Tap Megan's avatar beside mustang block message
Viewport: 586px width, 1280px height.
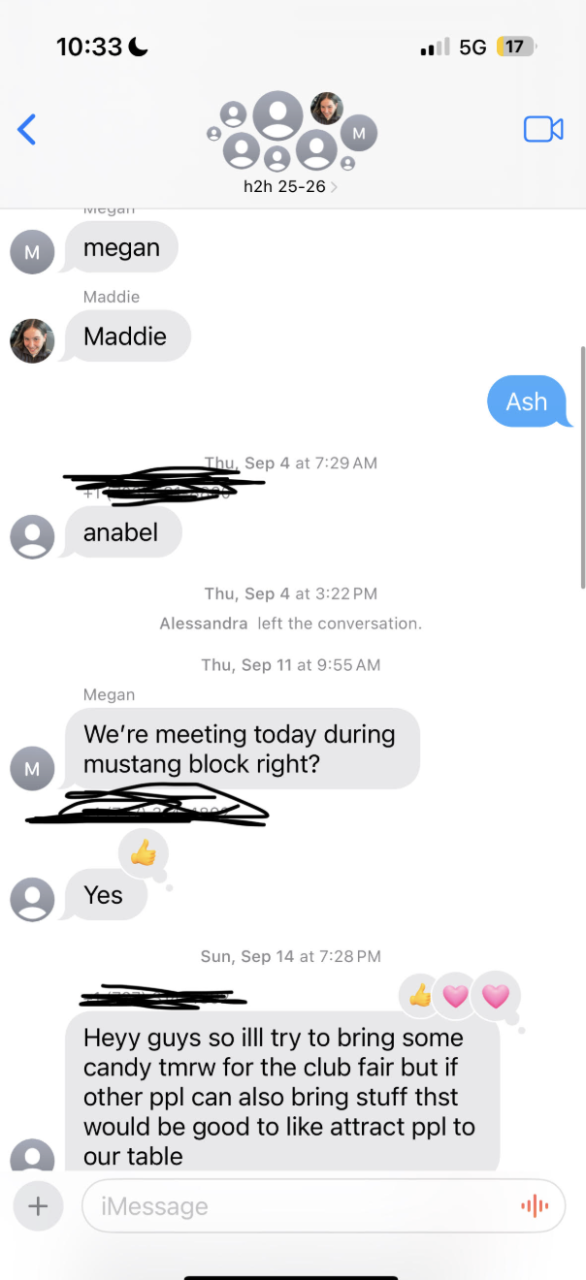(x=32, y=768)
